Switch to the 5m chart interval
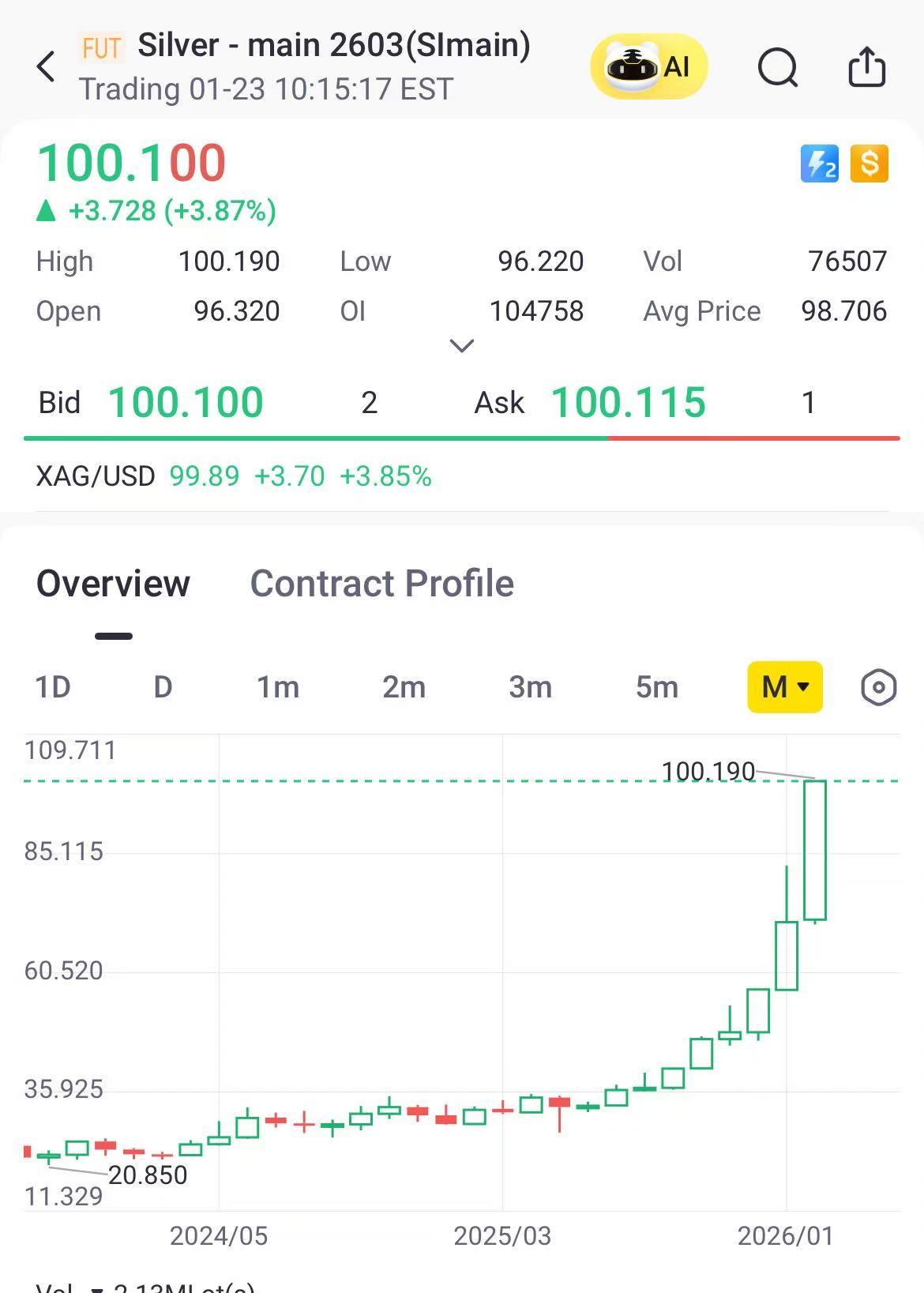 pos(656,687)
